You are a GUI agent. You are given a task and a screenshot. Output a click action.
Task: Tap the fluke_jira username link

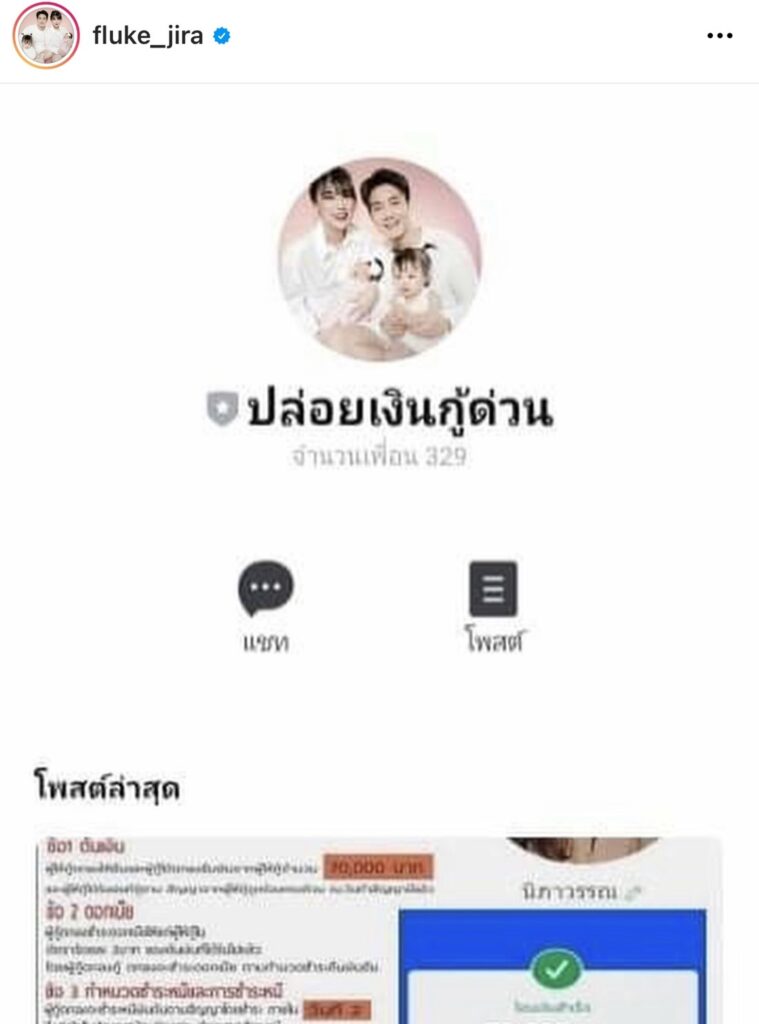[x=147, y=36]
